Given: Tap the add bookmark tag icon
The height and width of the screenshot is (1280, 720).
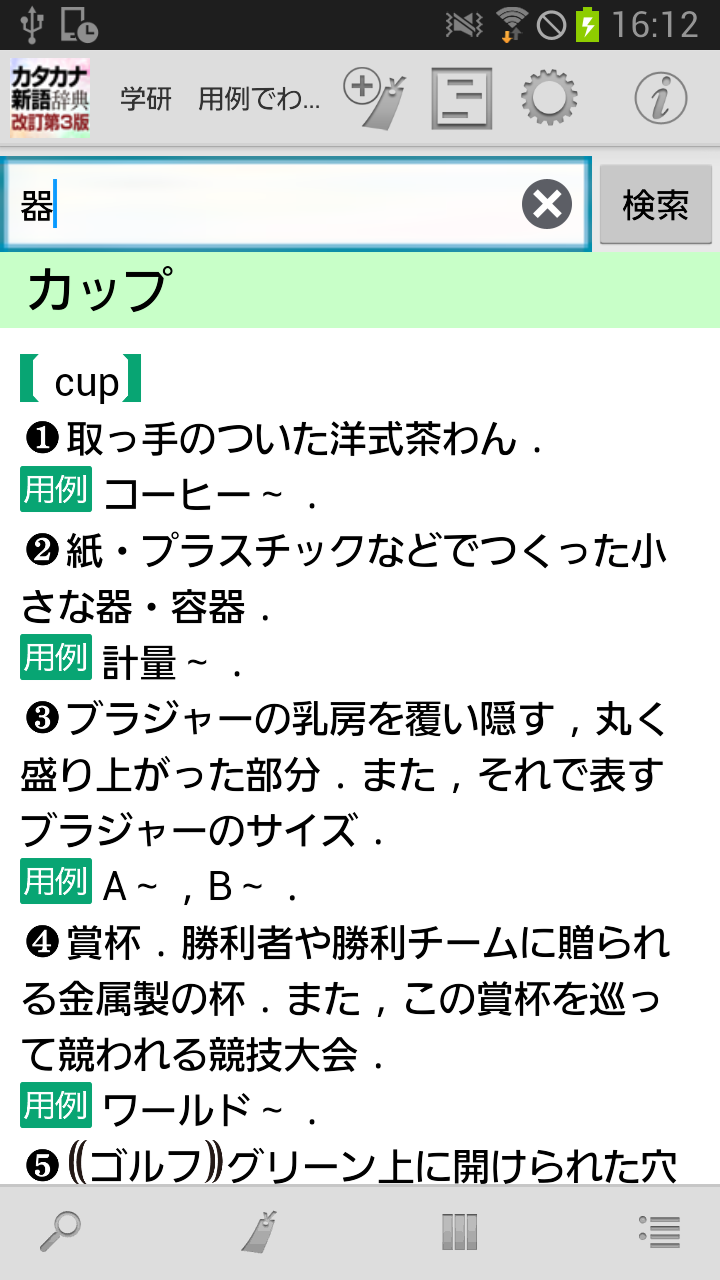Looking at the screenshot, I should [375, 98].
